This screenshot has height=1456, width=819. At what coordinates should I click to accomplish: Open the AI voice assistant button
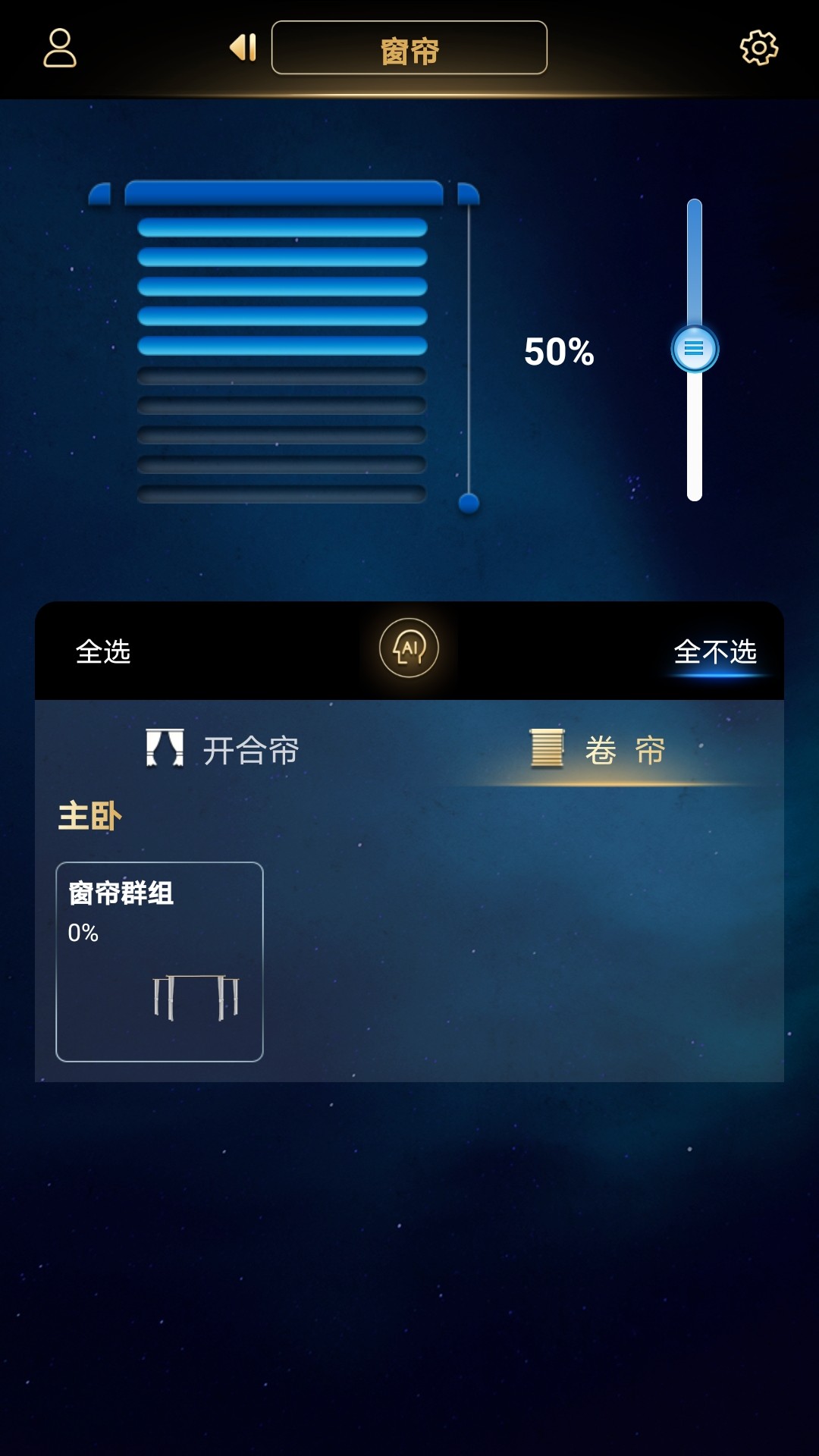pos(409,648)
